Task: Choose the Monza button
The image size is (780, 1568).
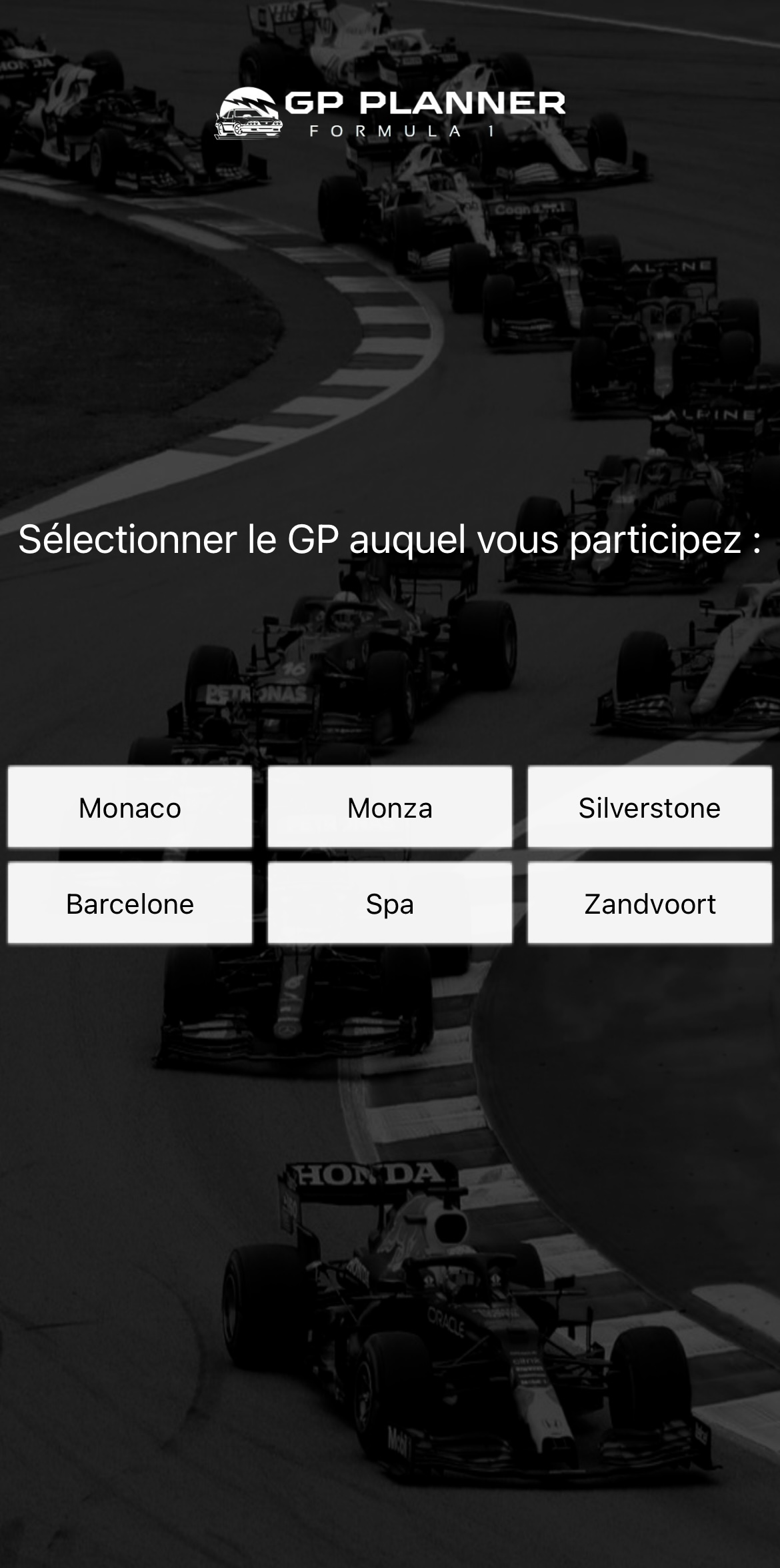Action: click(390, 808)
